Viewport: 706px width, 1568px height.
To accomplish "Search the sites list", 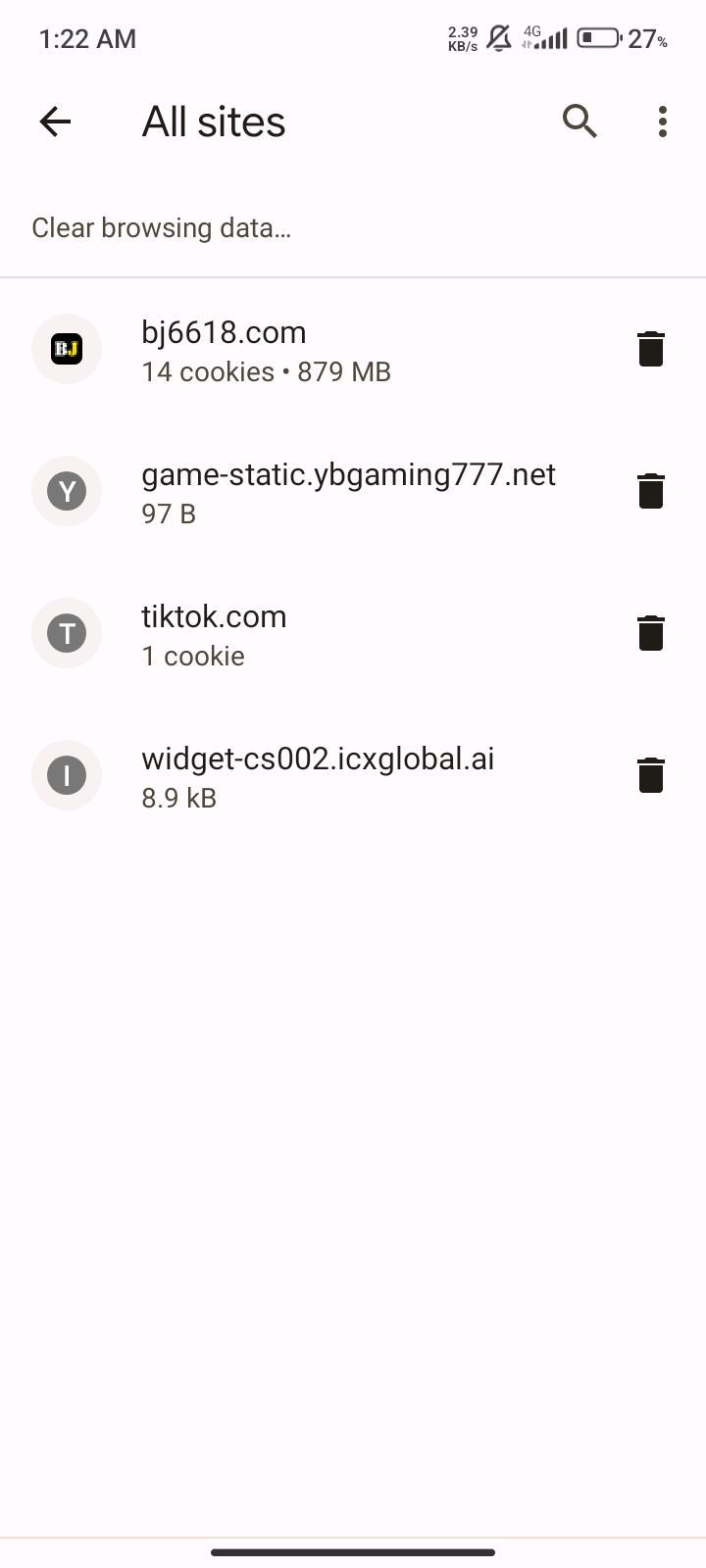I will pos(580,122).
